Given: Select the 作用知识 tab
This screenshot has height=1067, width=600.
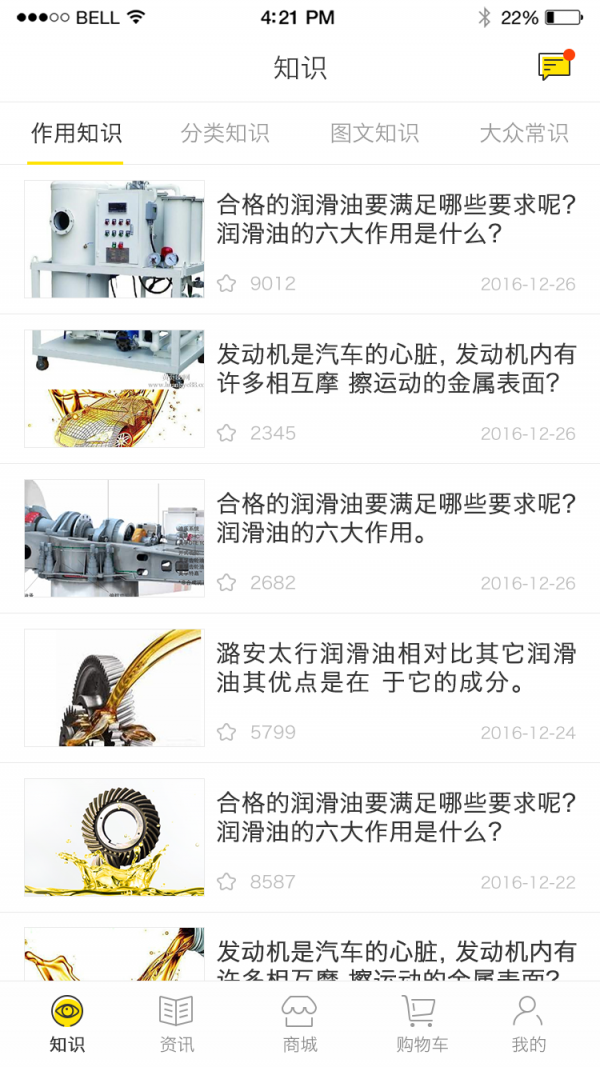Looking at the screenshot, I should click(x=76, y=133).
